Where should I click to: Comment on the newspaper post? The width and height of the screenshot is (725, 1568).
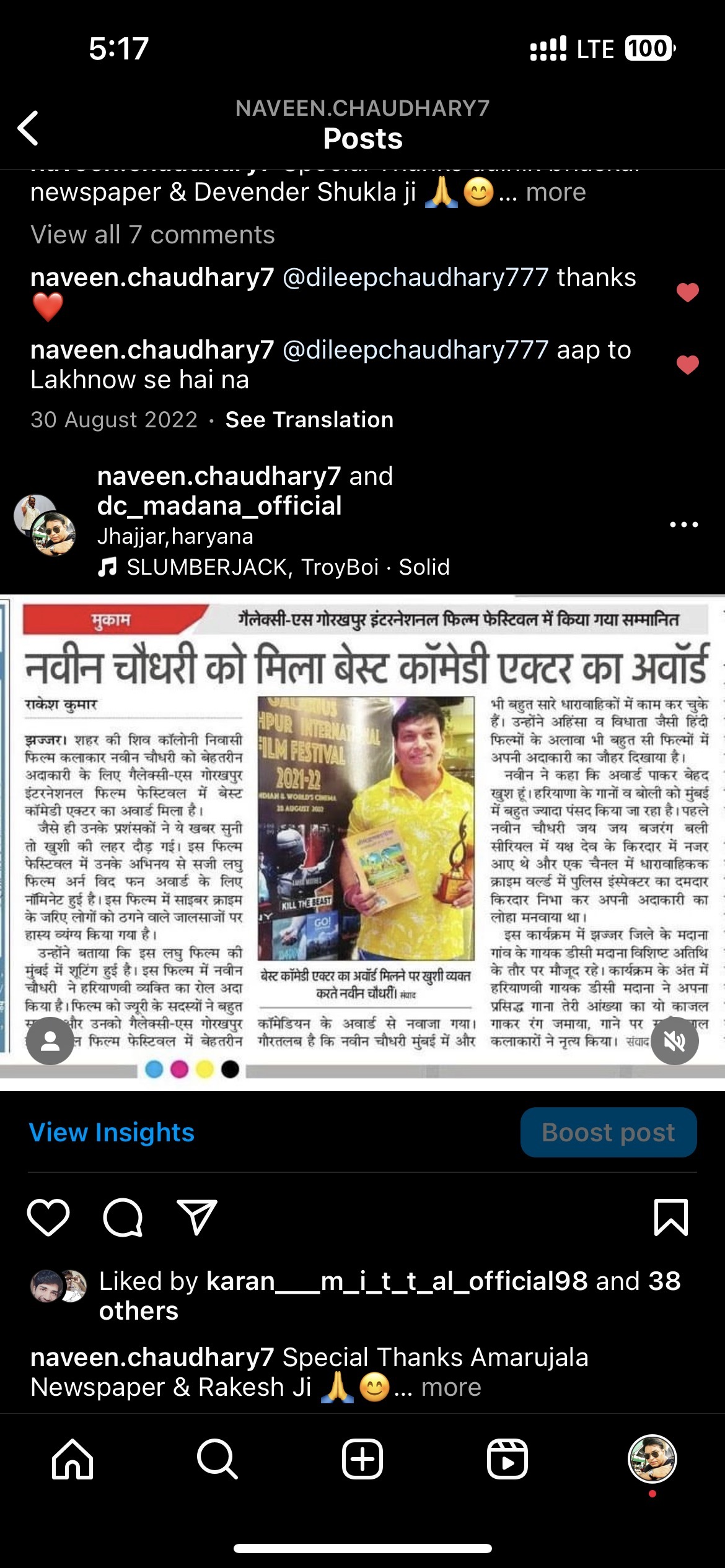pos(123,1217)
